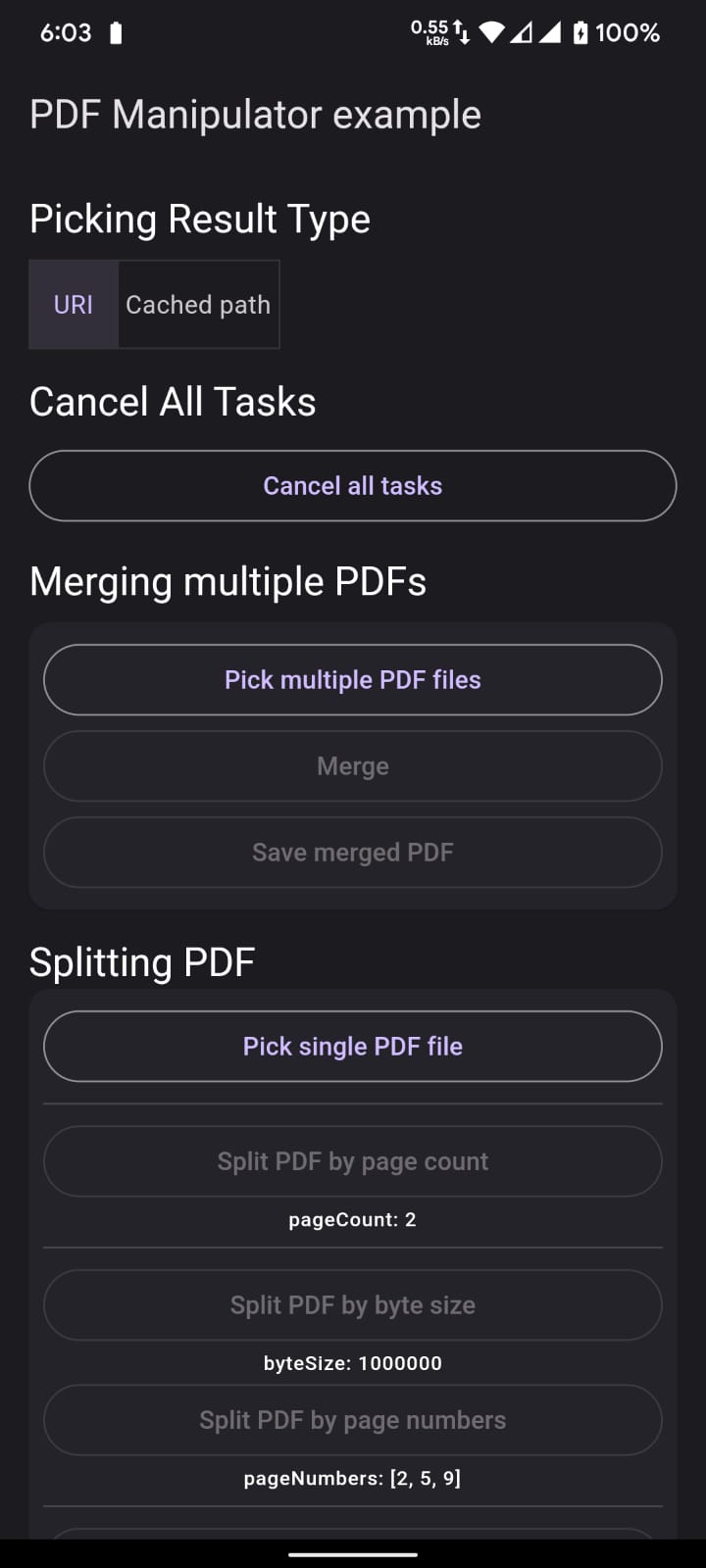Tap Split PDF by page numbers

(x=353, y=1419)
